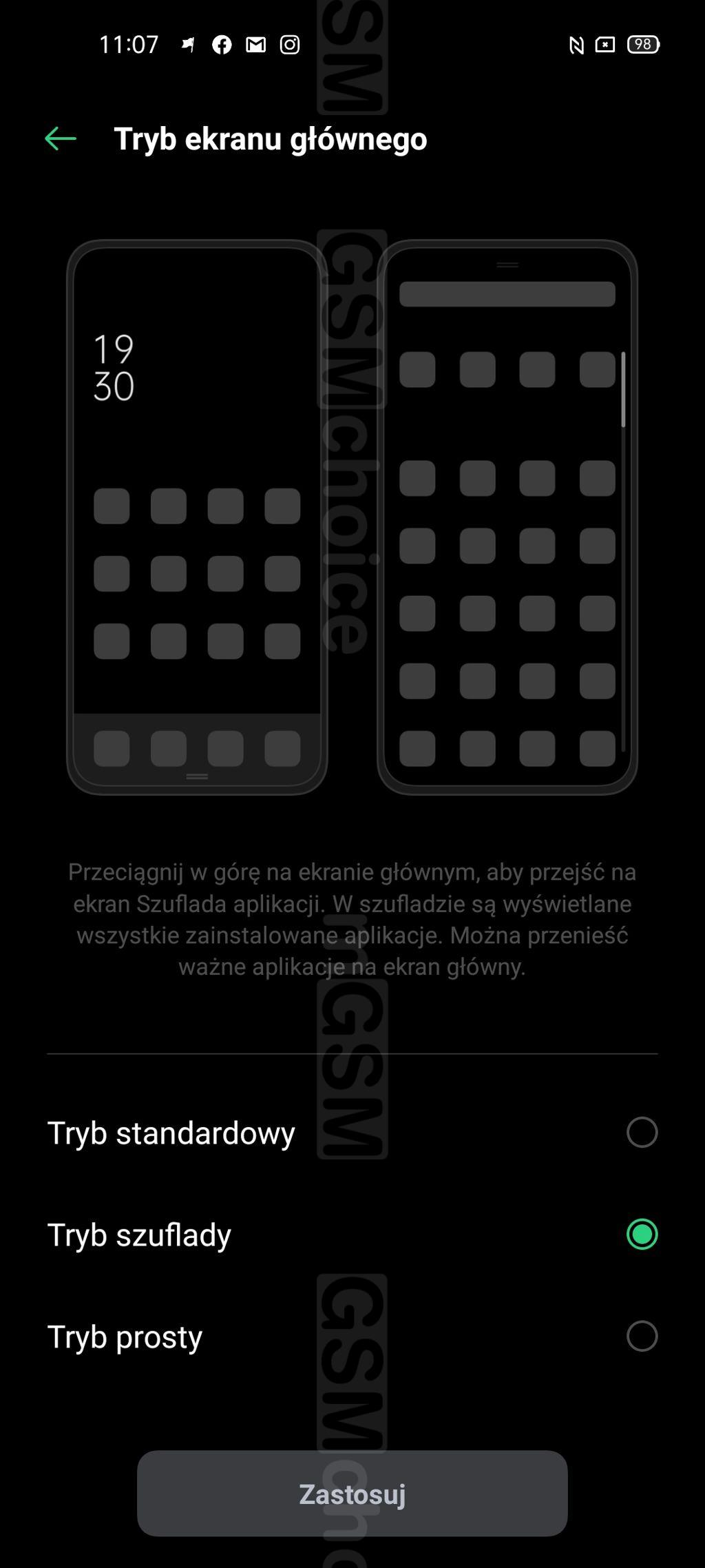
Task: Tap the Zastosuj button
Action: tap(352, 1494)
